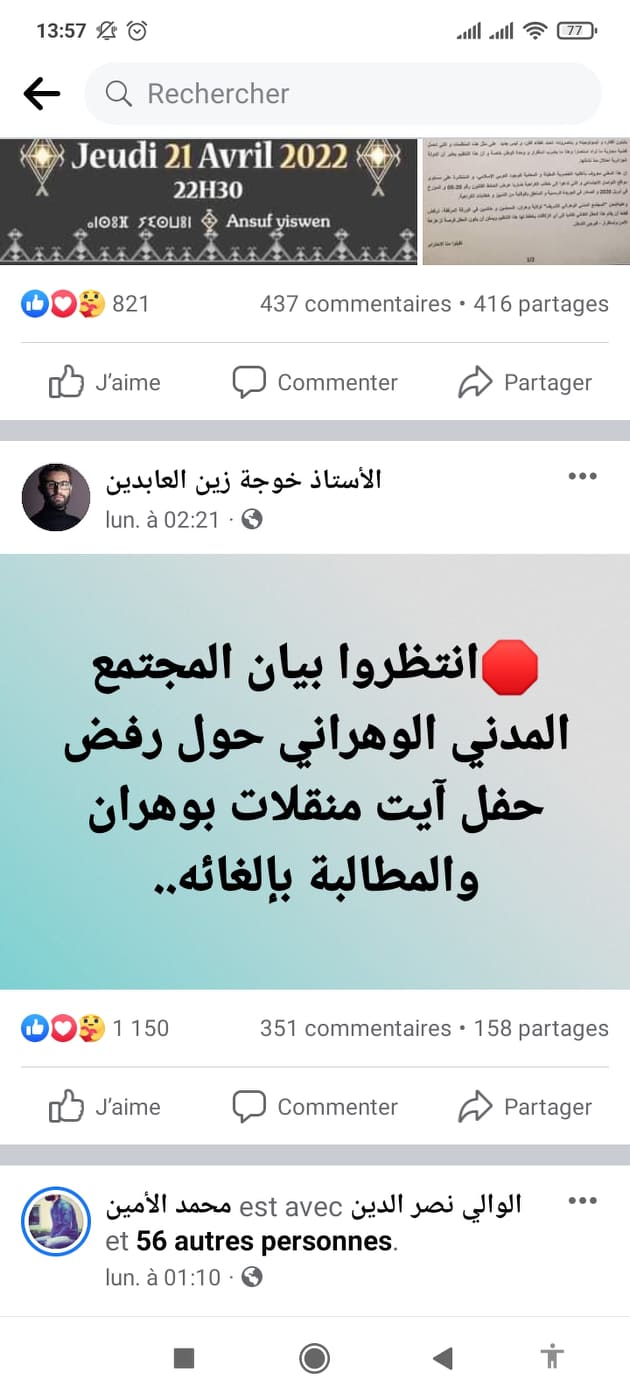630x1400 pixels.
Task: Open the Jeudi 21 Avril 2022 event image
Action: [208, 201]
